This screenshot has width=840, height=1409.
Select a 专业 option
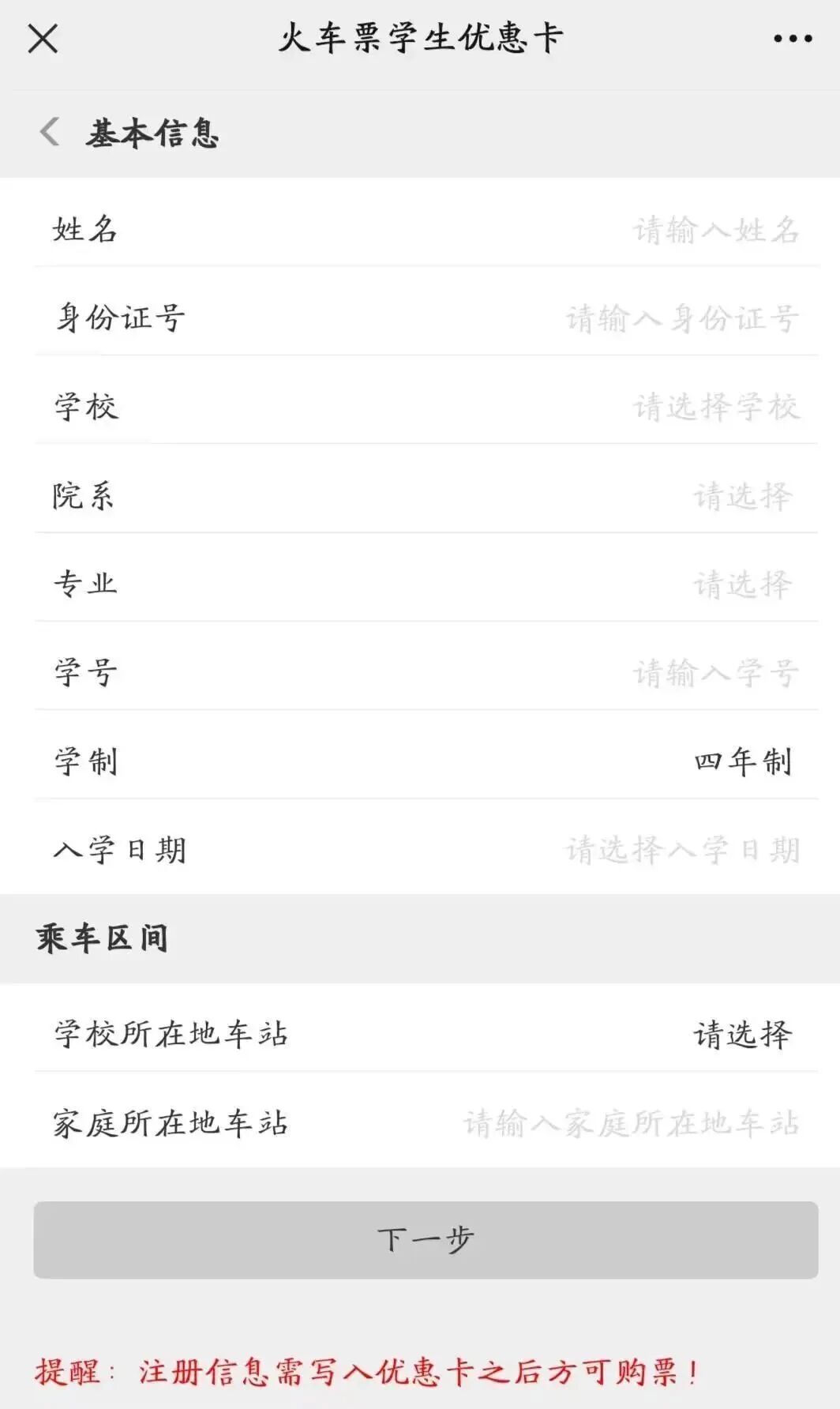coord(741,584)
